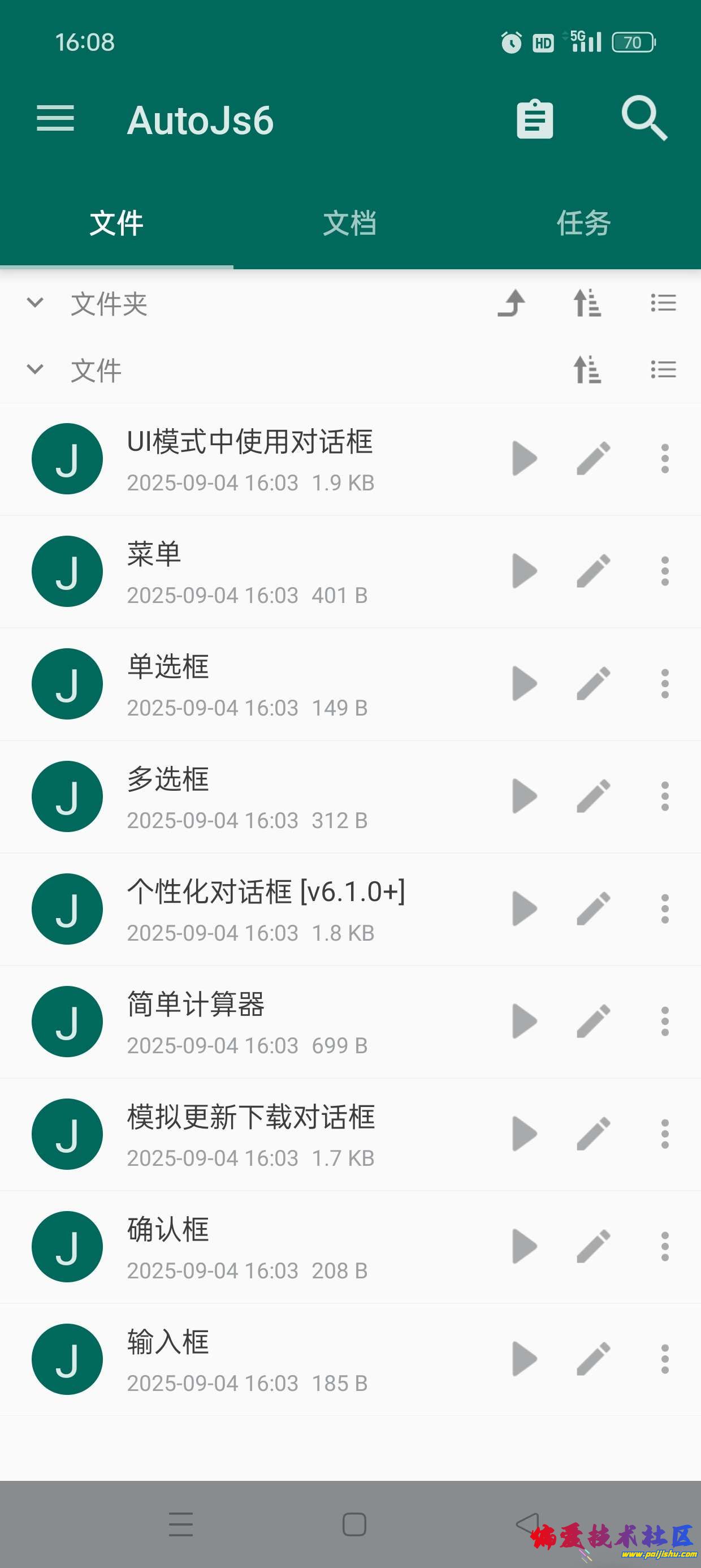Image resolution: width=701 pixels, height=1568 pixels.
Task: Open the navigation drawer with the hamburger icon
Action: pos(55,120)
